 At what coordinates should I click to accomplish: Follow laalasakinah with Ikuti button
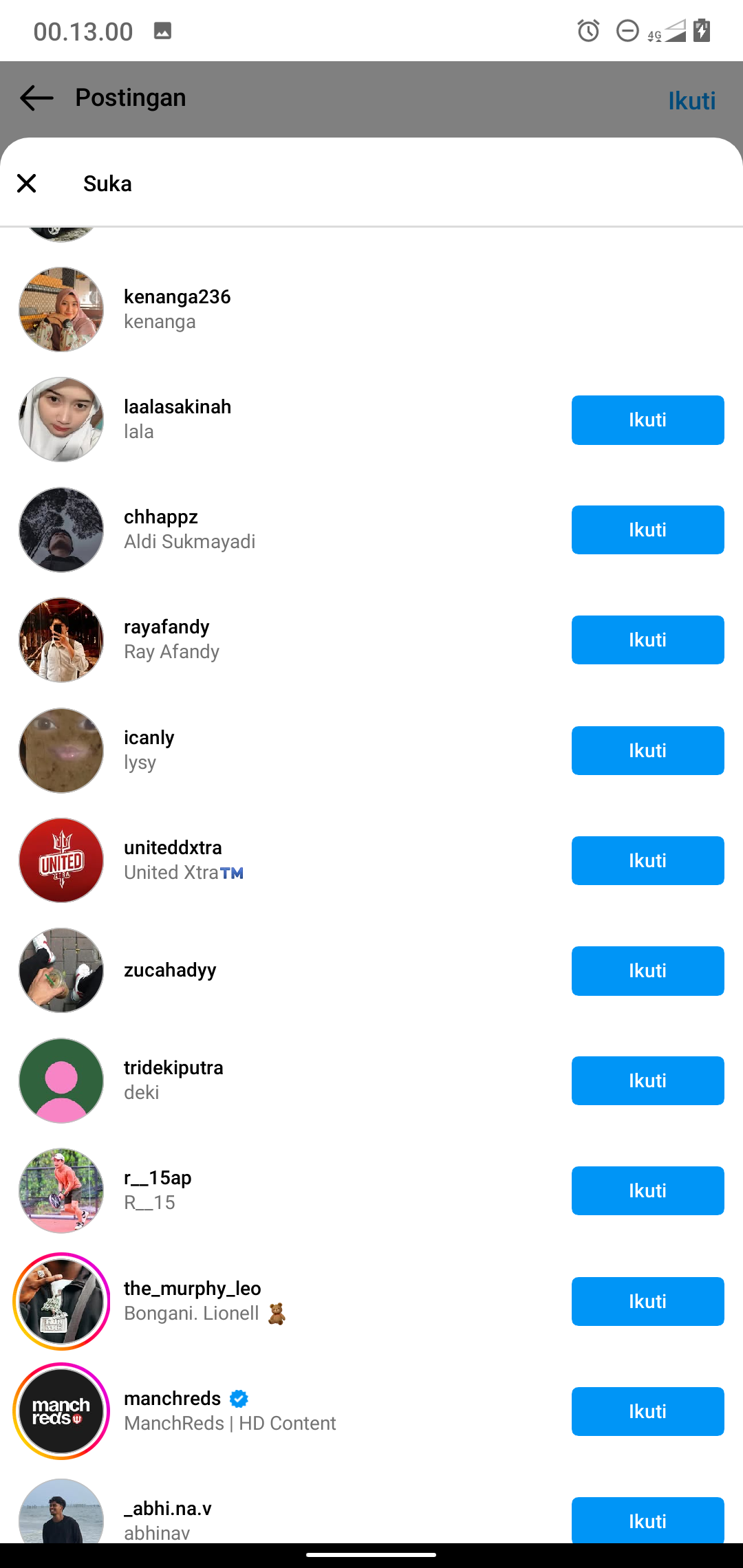tap(647, 420)
